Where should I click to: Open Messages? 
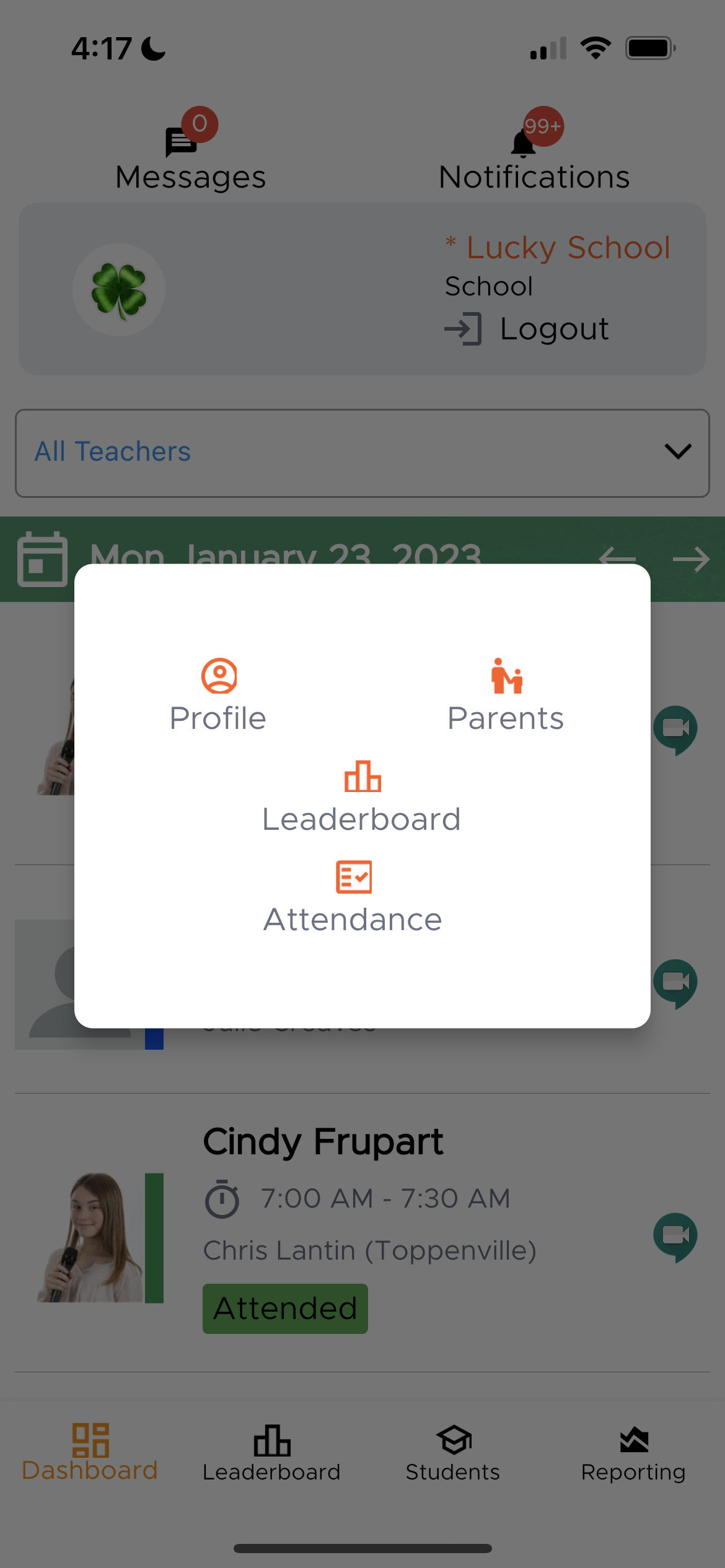tap(190, 152)
